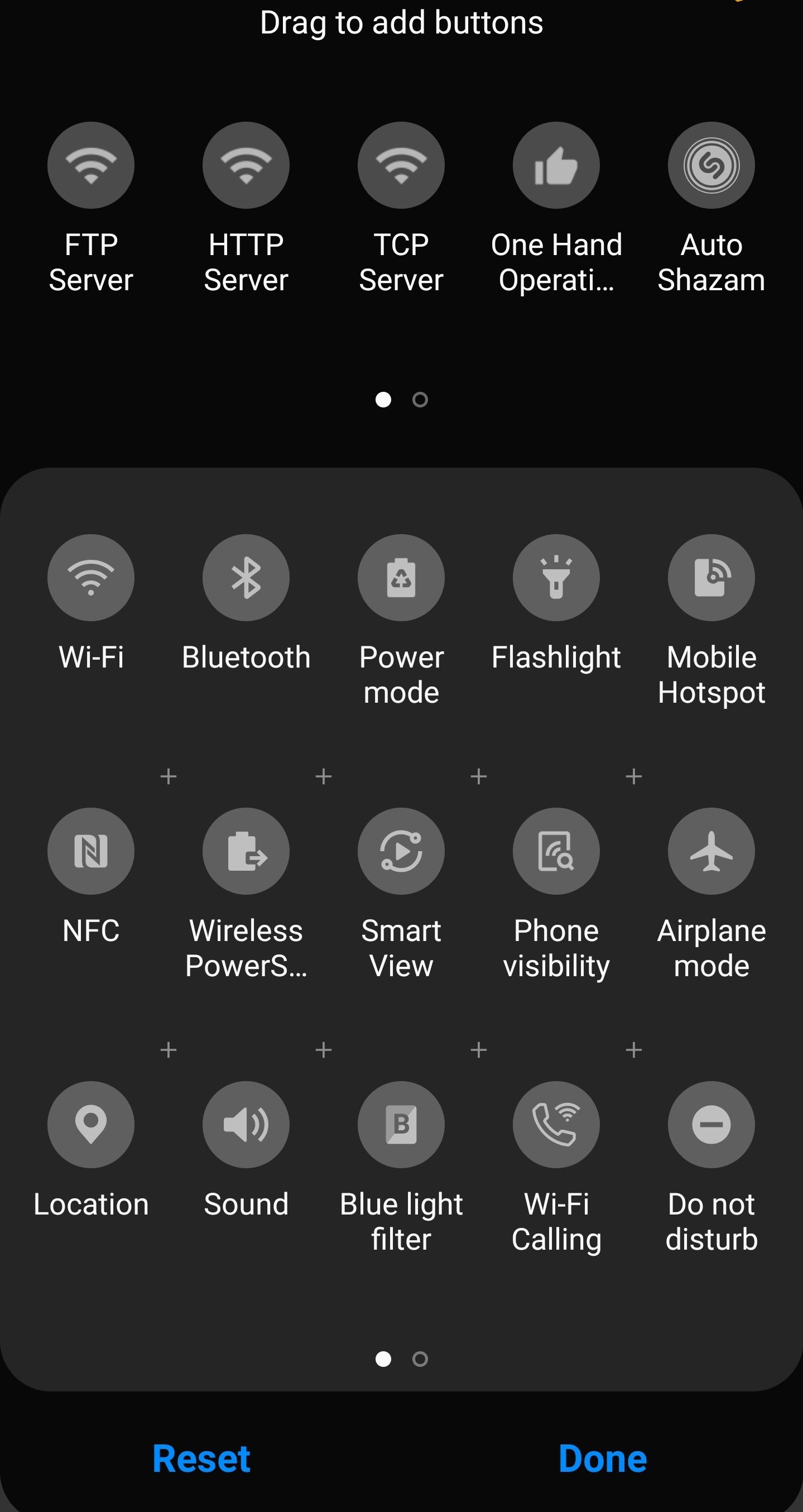Select the HTTP Server button
This screenshot has width=803, height=1512.
[246, 166]
